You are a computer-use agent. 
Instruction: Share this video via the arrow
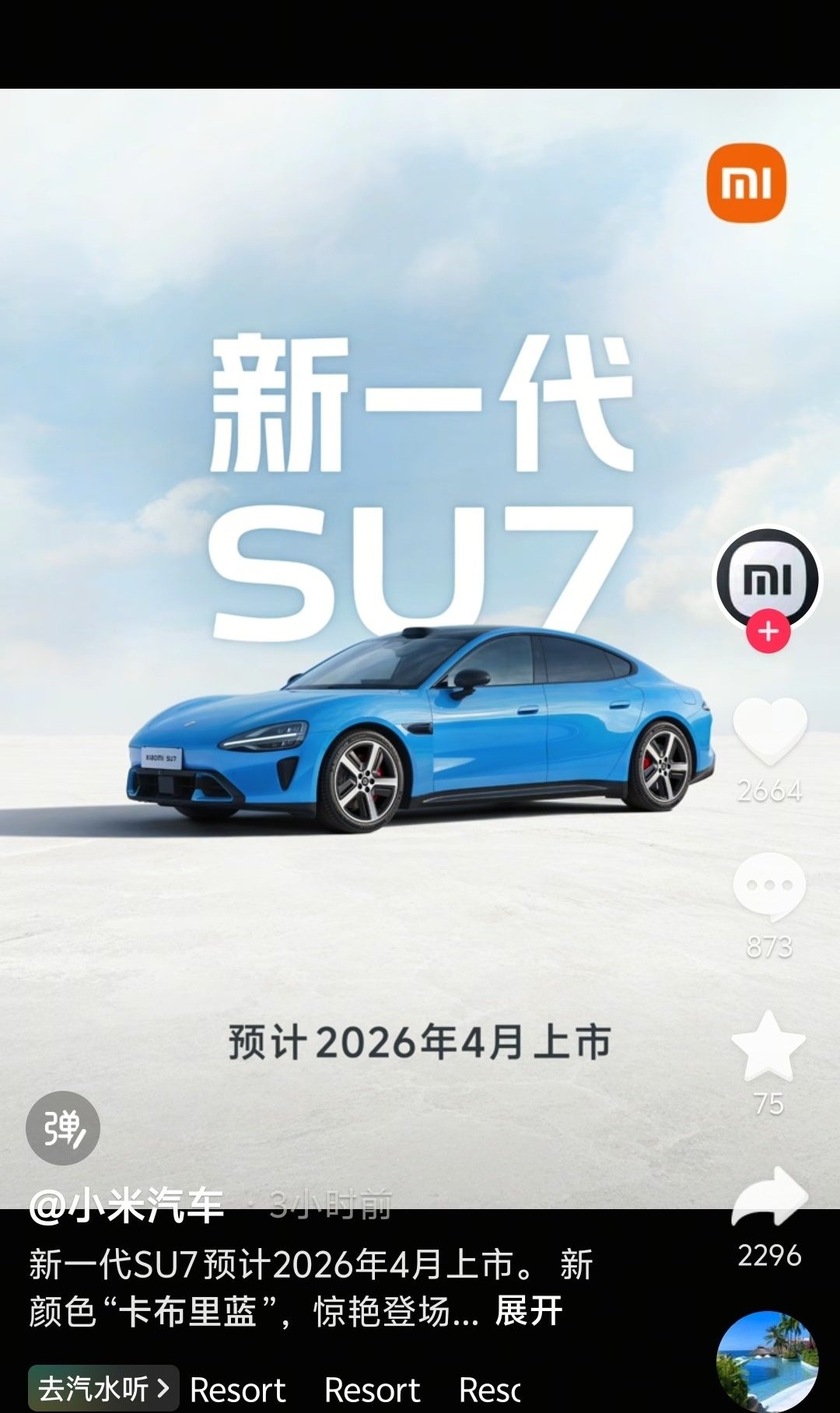(769, 1198)
